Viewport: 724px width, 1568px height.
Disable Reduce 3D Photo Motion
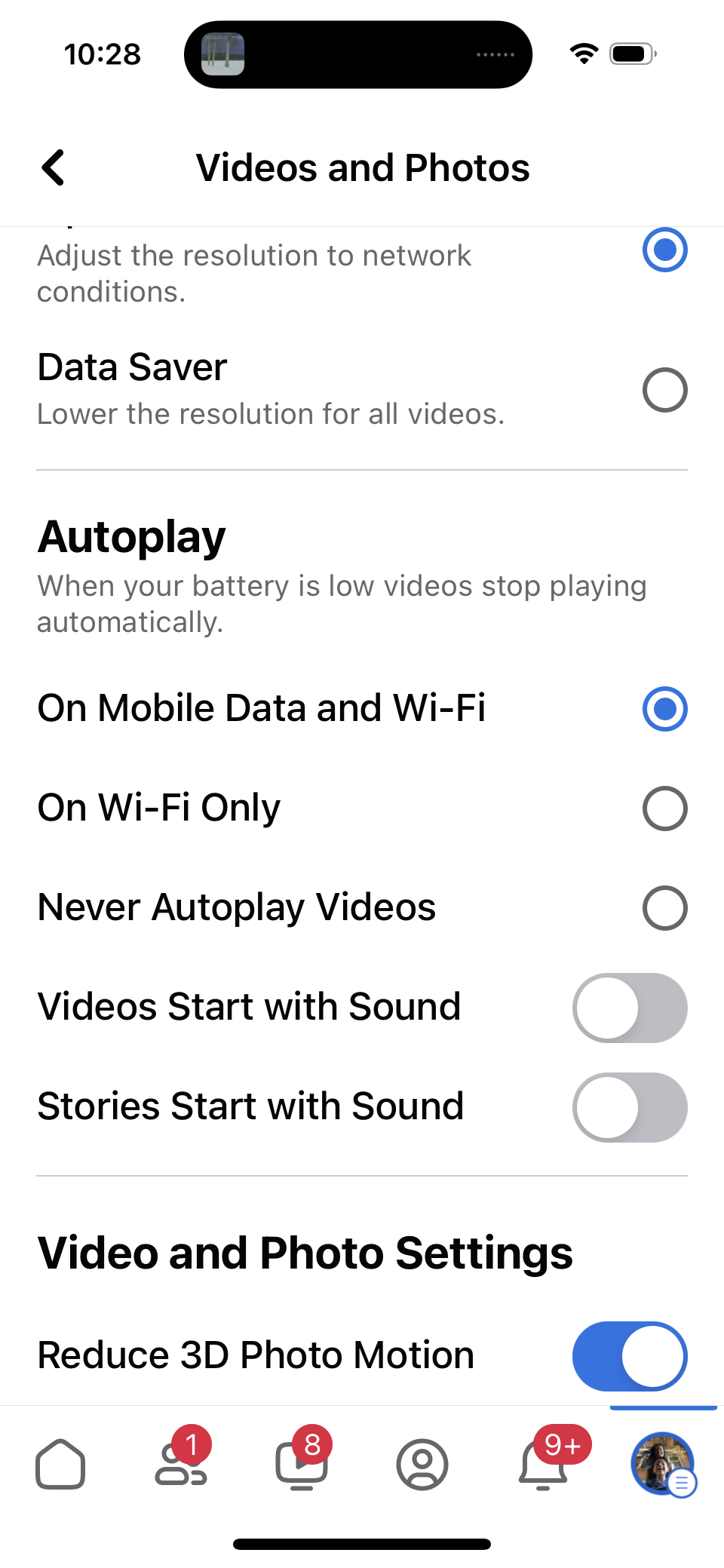630,1356
